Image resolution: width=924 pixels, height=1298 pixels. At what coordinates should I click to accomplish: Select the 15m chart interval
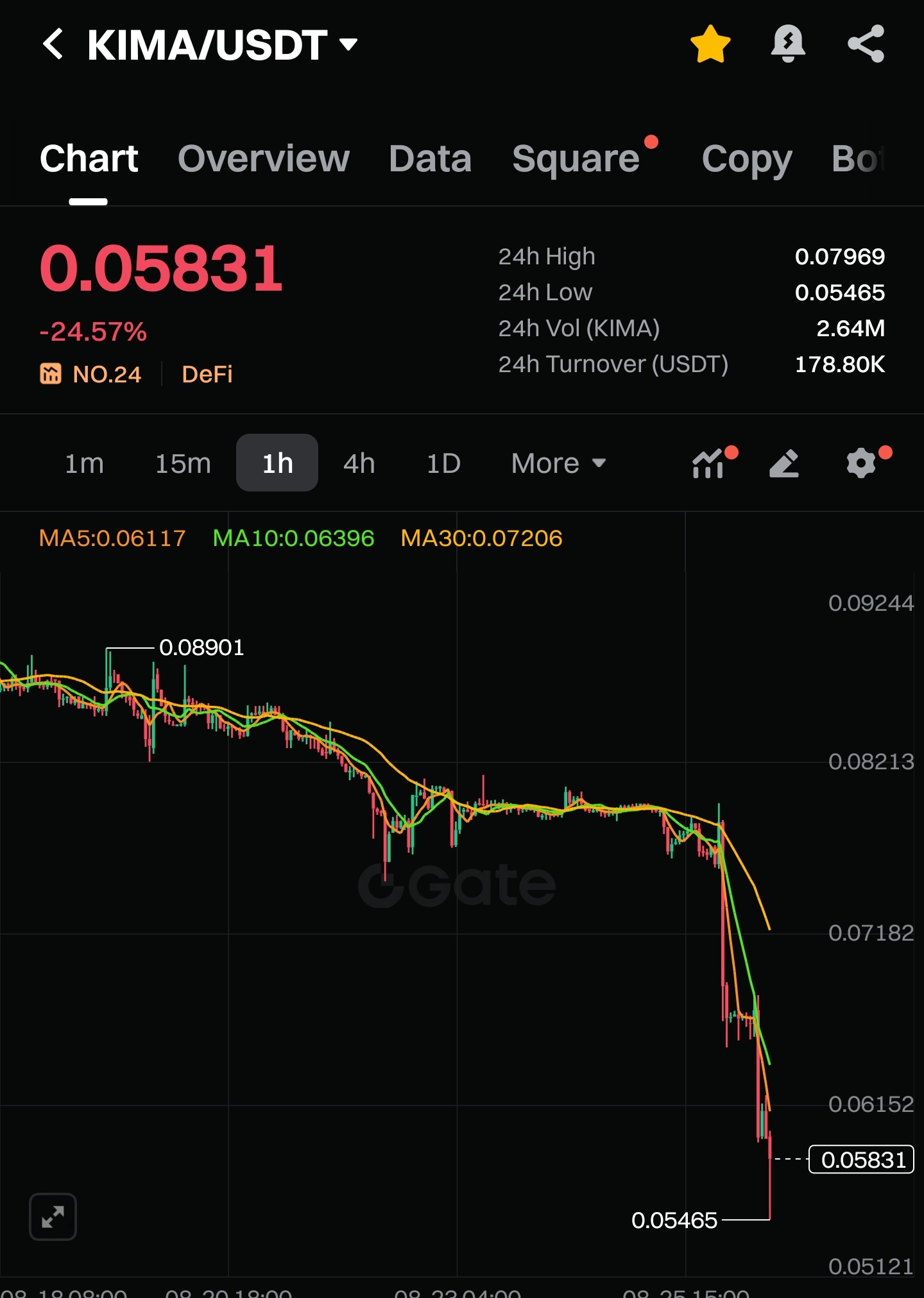pyautogui.click(x=183, y=463)
